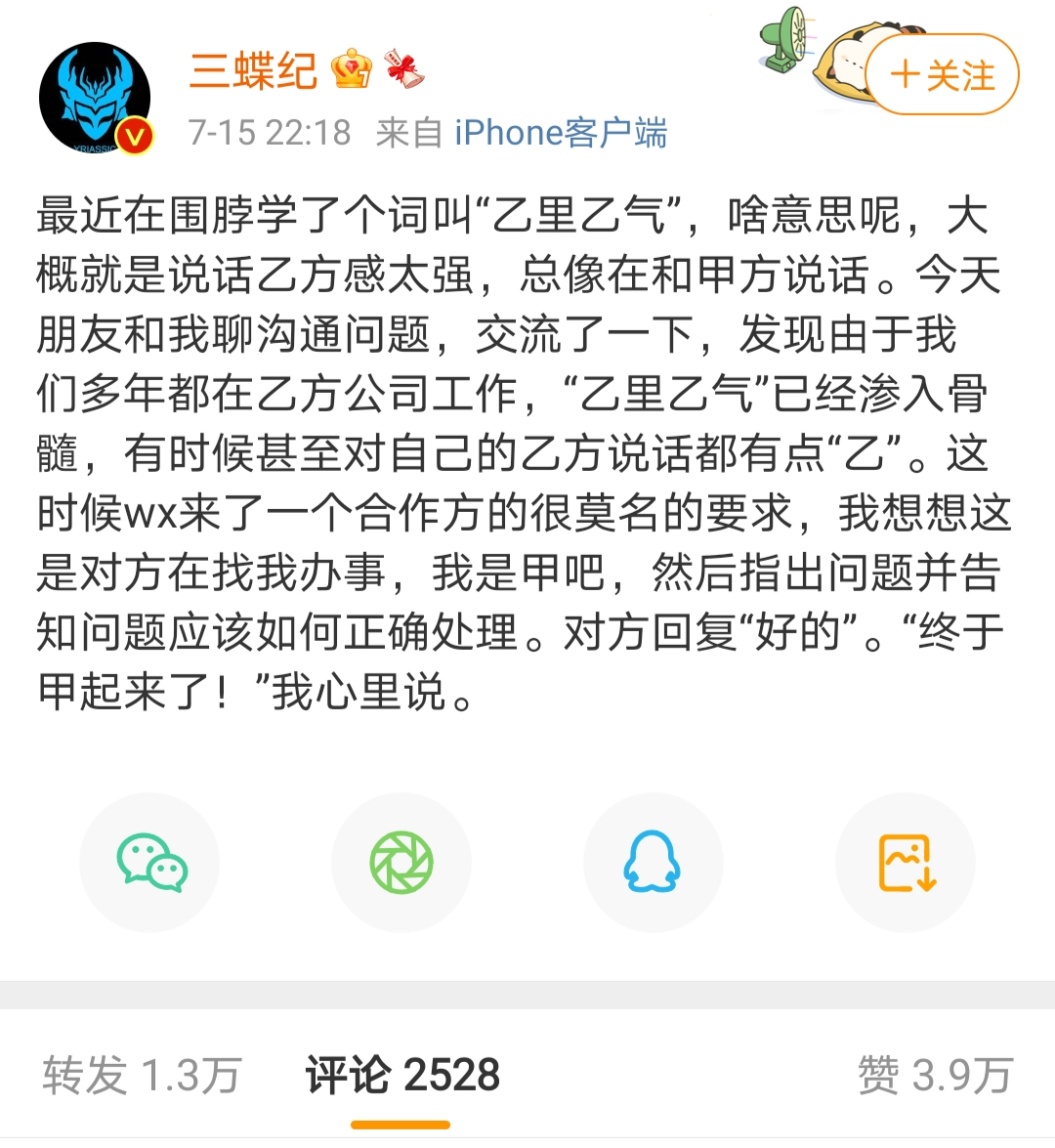Image resolution: width=1055 pixels, height=1148 pixels.
Task: Share this post to WeChat
Action: click(x=150, y=863)
